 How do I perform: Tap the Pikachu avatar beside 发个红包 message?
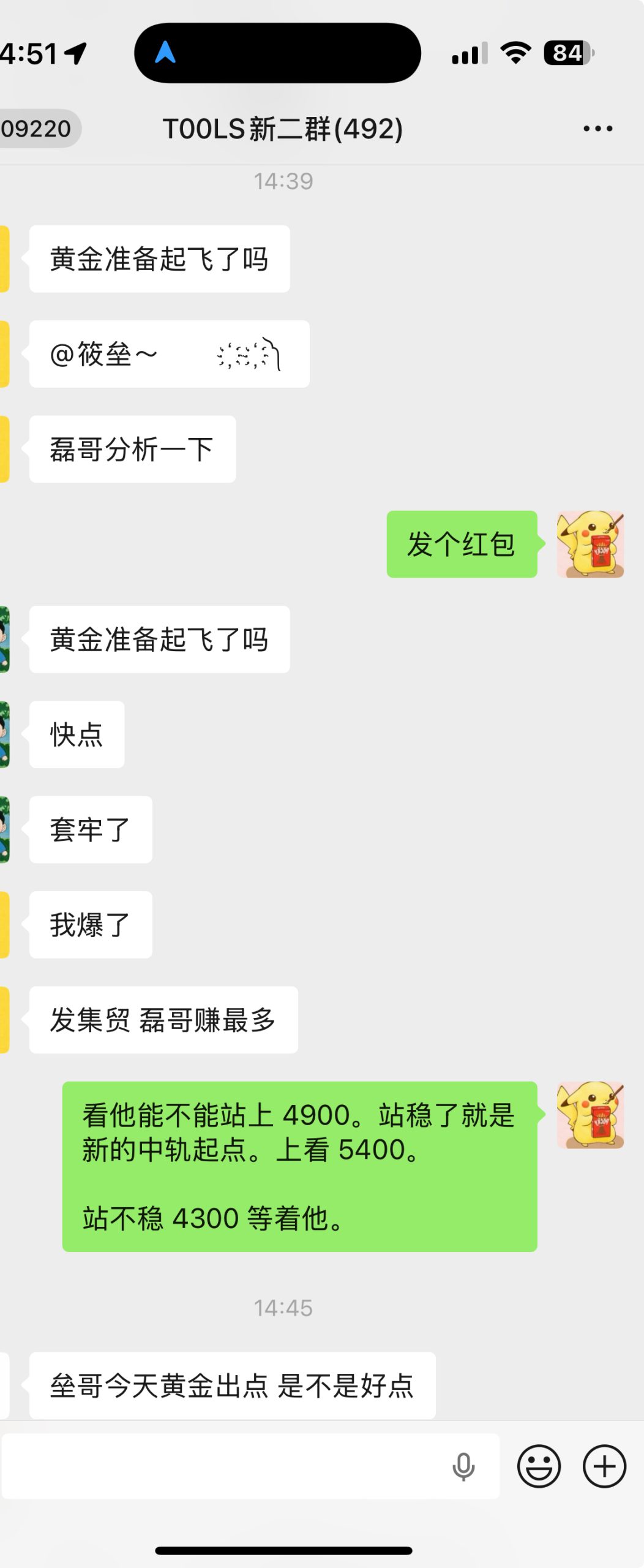tap(590, 545)
